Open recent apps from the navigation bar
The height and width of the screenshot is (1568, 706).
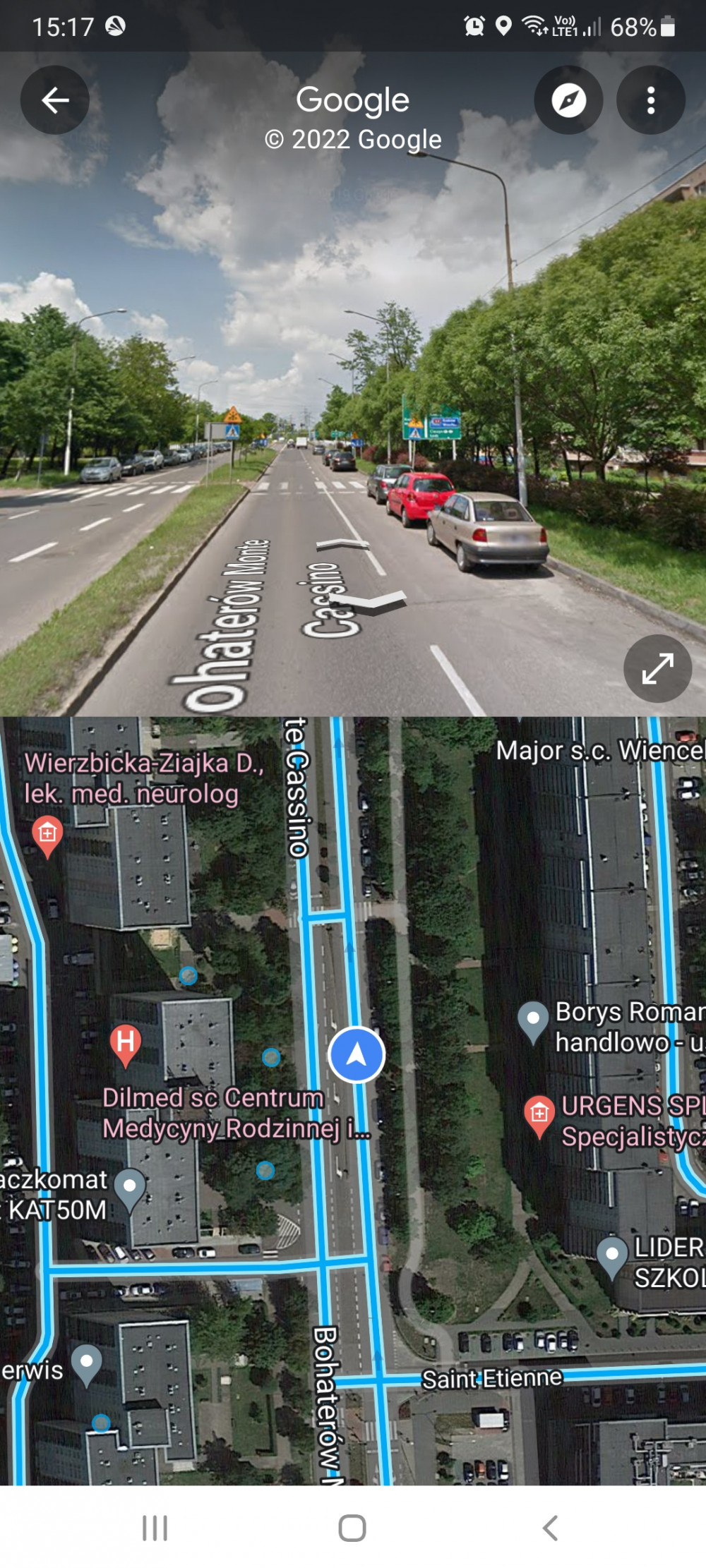click(x=155, y=1528)
